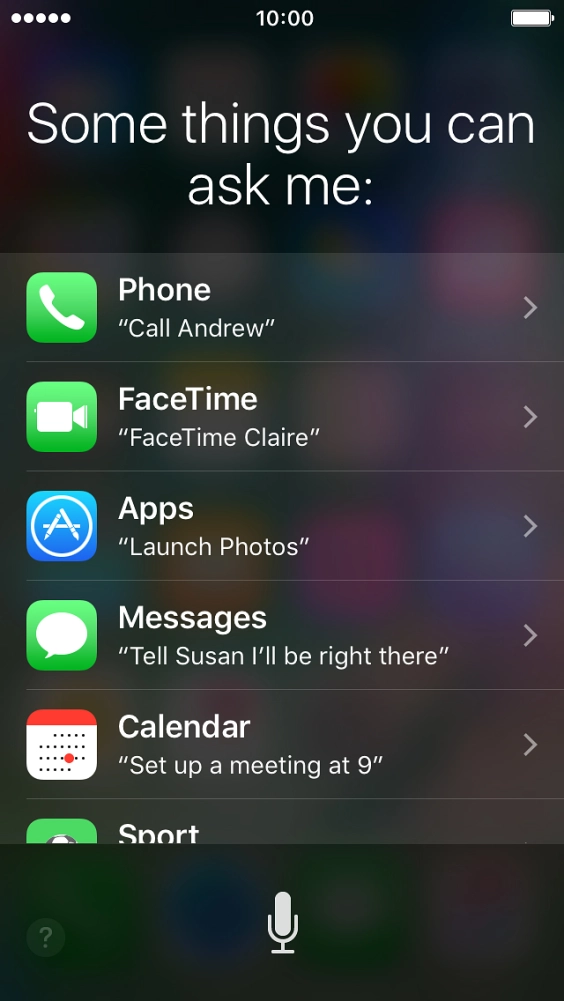Open the Phone examples row
Image resolution: width=564 pixels, height=1001 pixels.
pyautogui.click(x=282, y=308)
